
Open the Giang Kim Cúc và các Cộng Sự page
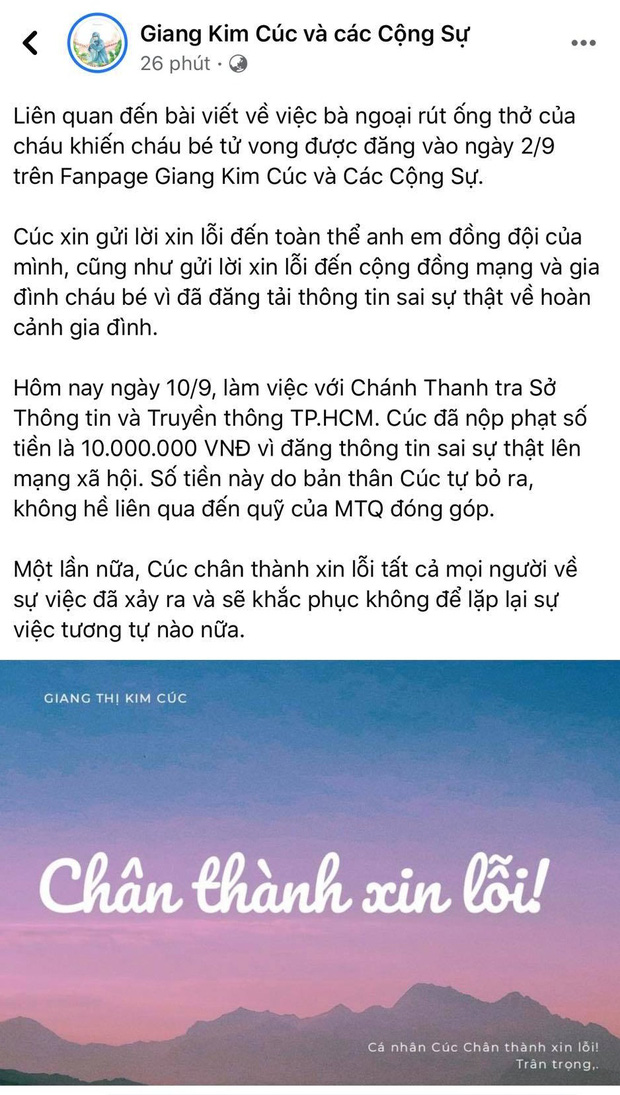tap(304, 34)
